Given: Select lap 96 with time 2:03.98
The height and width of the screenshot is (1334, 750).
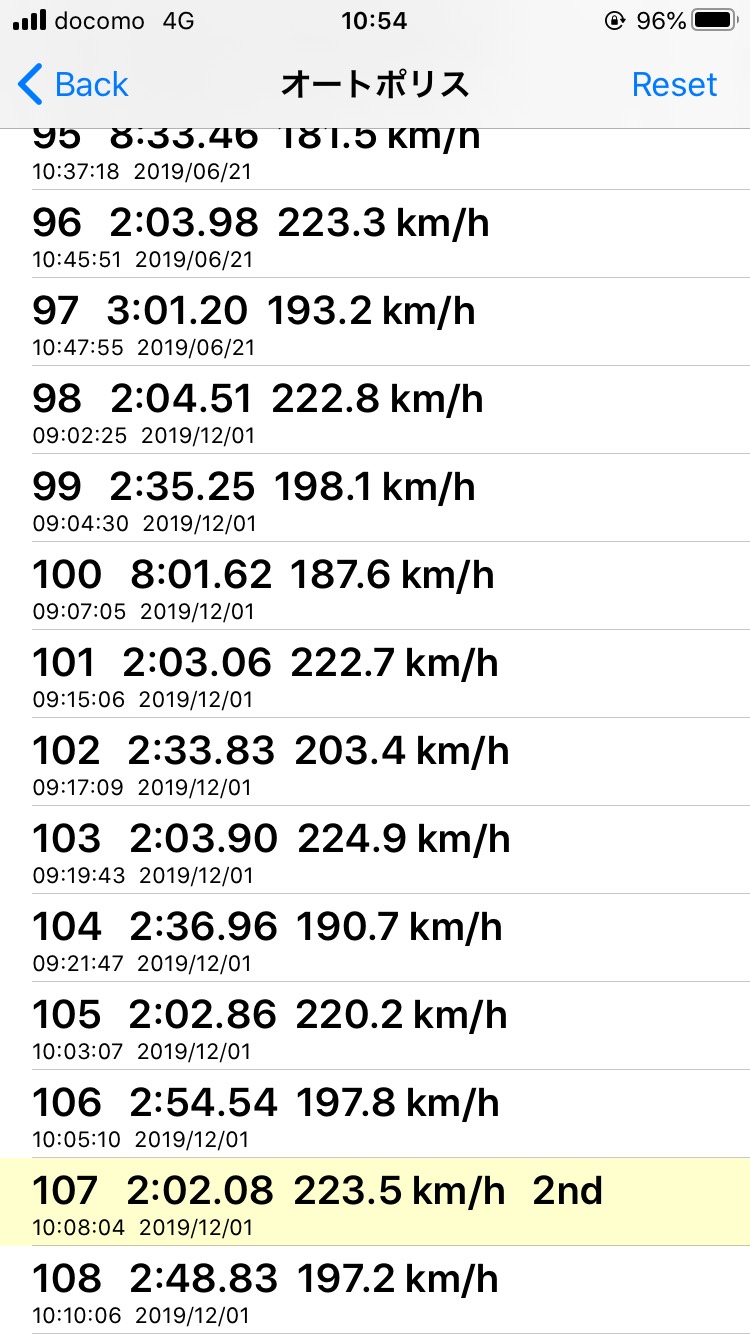Looking at the screenshot, I should coord(375,234).
